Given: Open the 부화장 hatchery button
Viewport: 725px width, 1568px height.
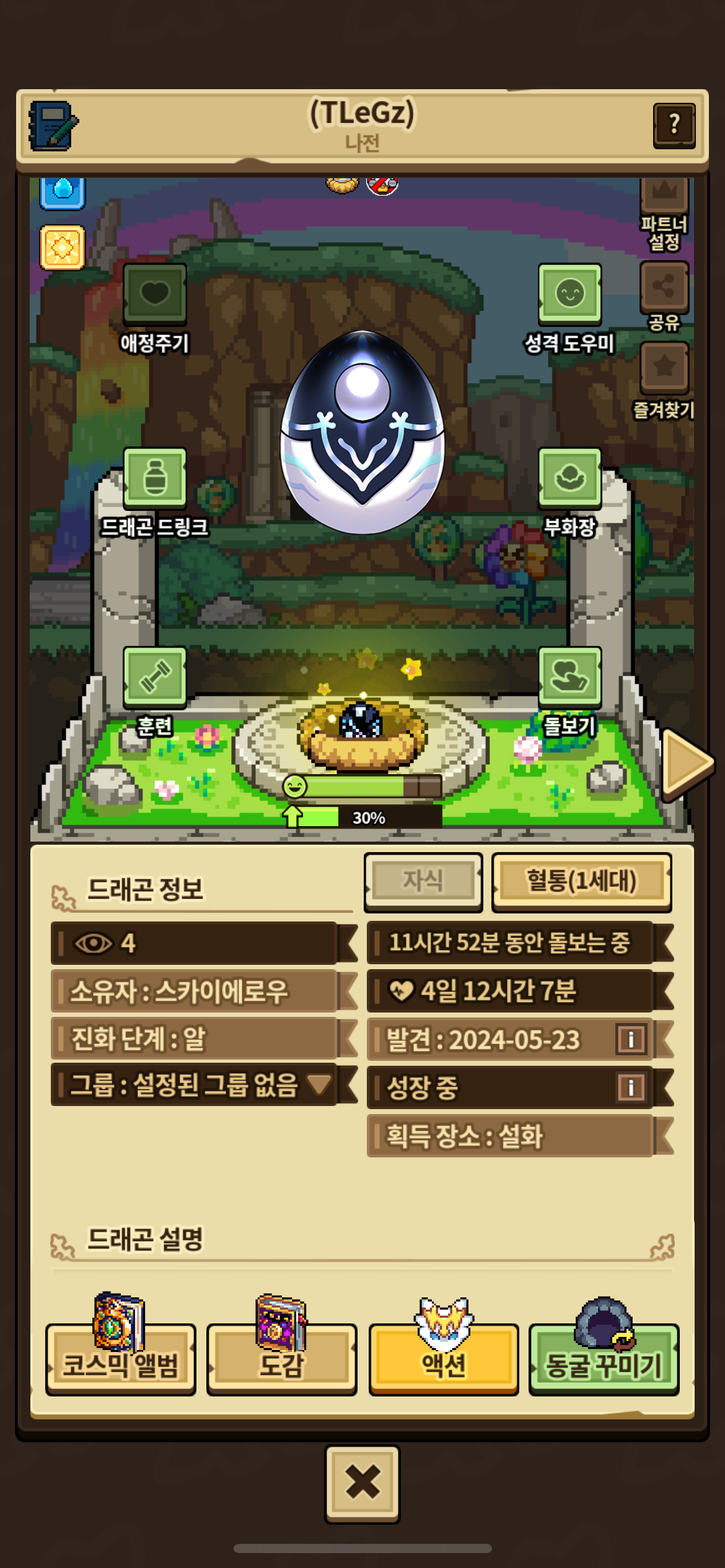Looking at the screenshot, I should 569,478.
